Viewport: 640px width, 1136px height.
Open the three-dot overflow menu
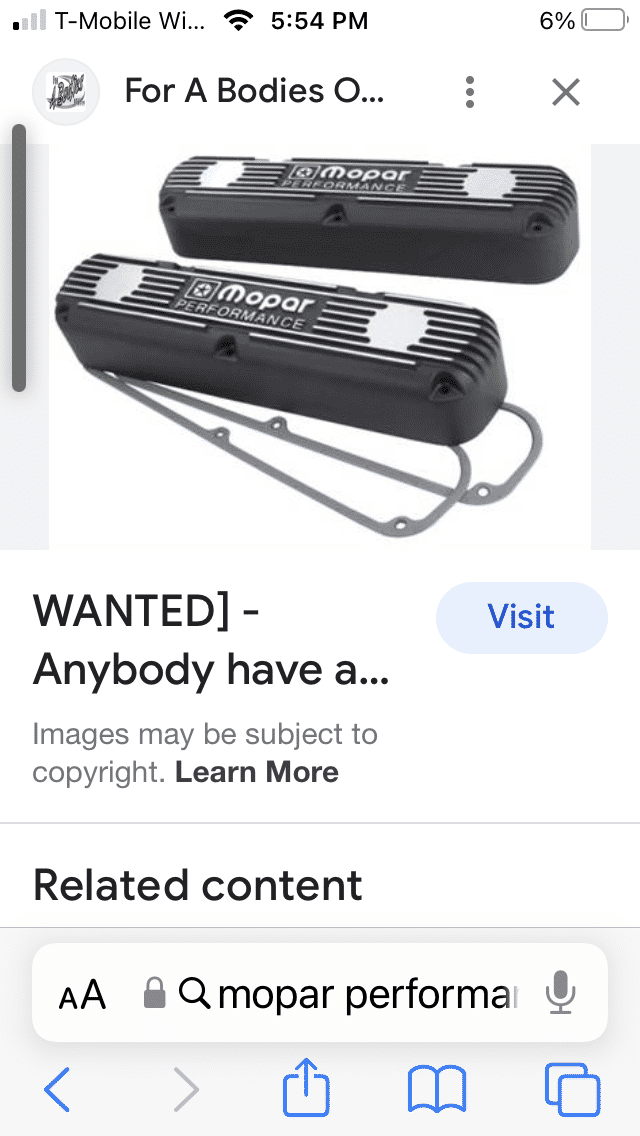pyautogui.click(x=469, y=92)
